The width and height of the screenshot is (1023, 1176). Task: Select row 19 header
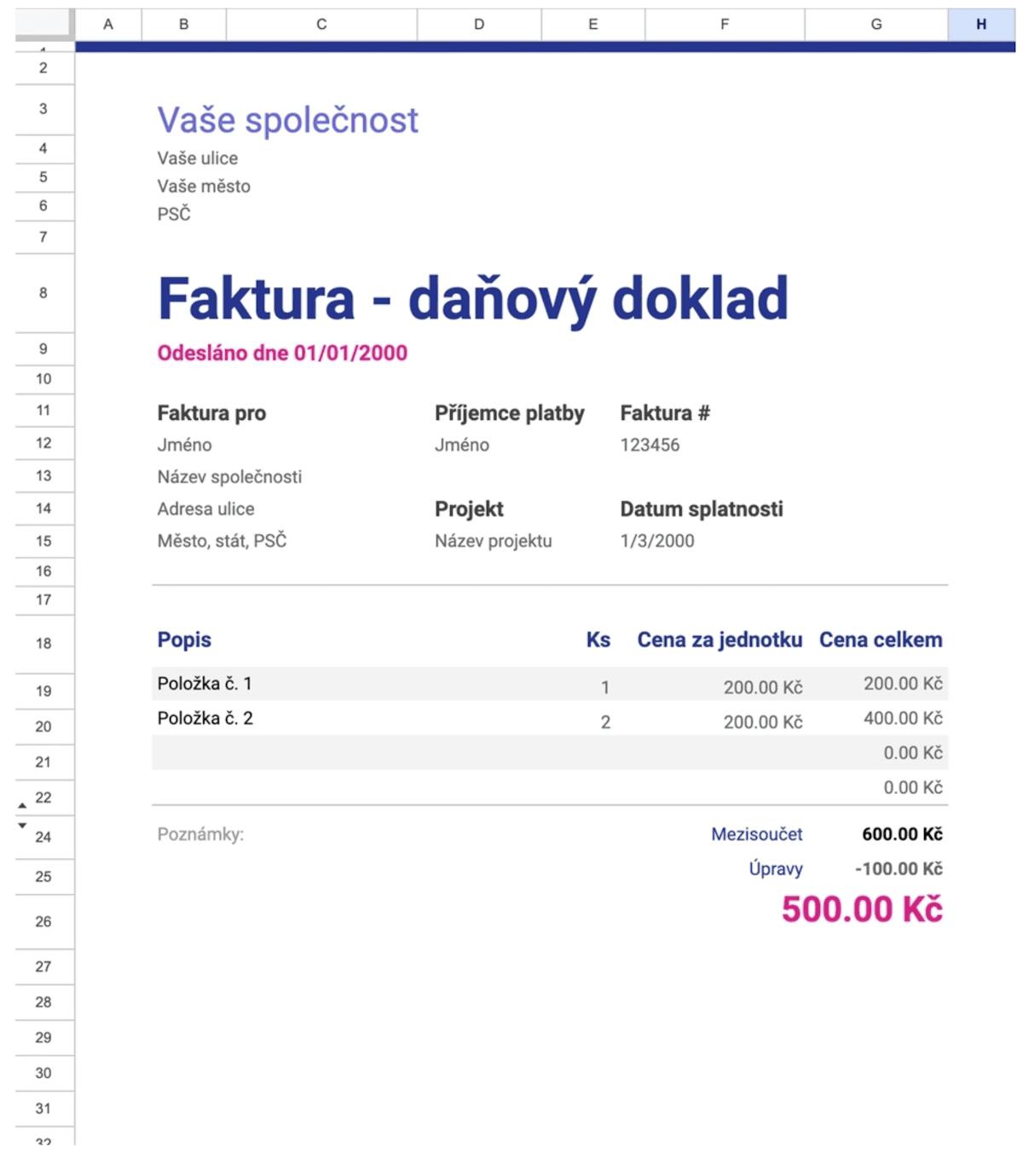pos(43,691)
